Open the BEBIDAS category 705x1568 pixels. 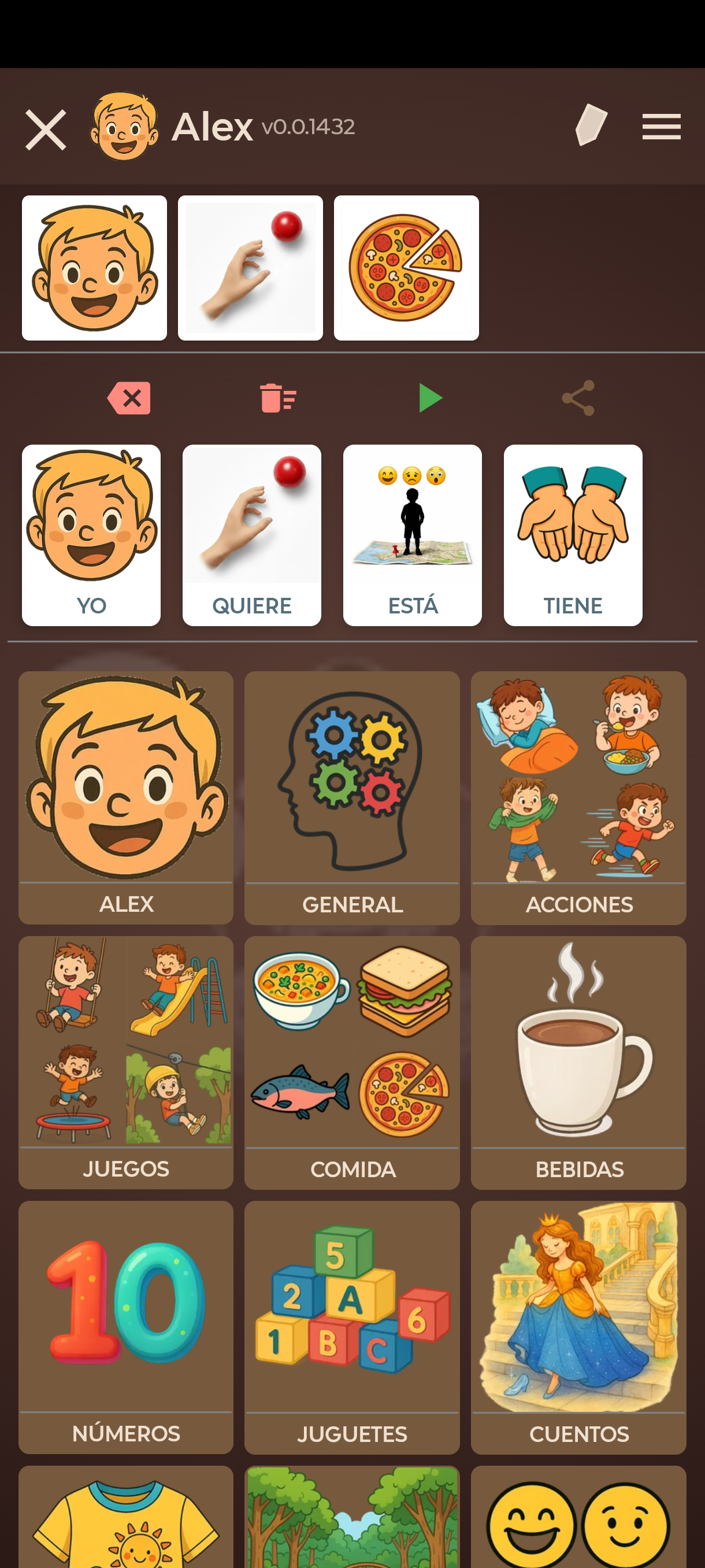pyautogui.click(x=578, y=1063)
